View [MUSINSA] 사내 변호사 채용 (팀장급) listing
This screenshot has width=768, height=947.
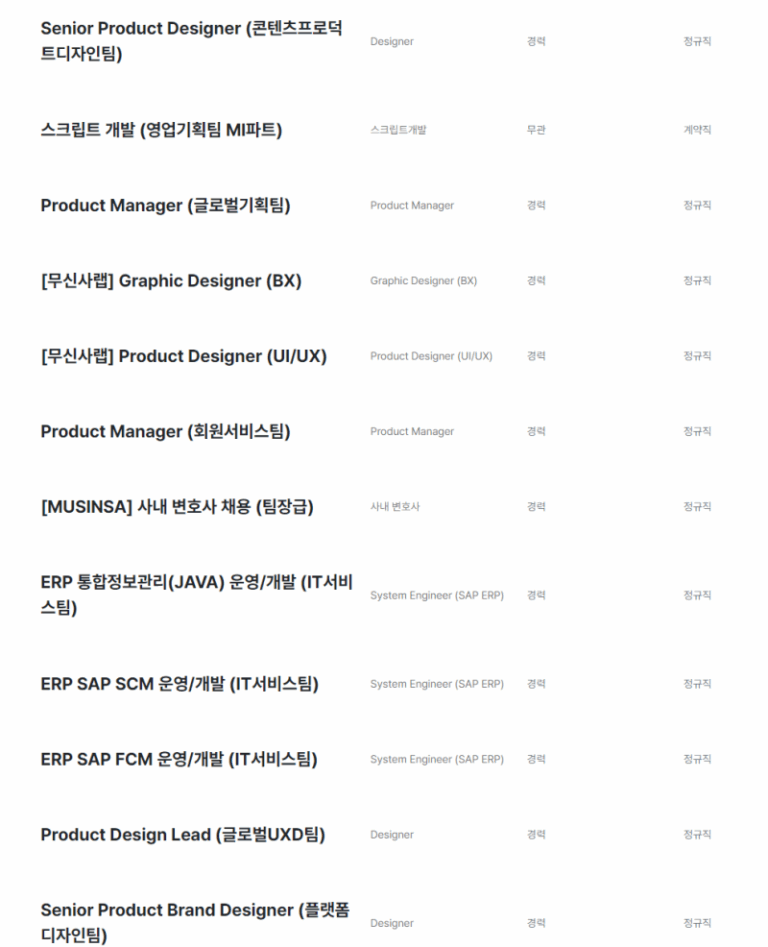[x=177, y=507]
